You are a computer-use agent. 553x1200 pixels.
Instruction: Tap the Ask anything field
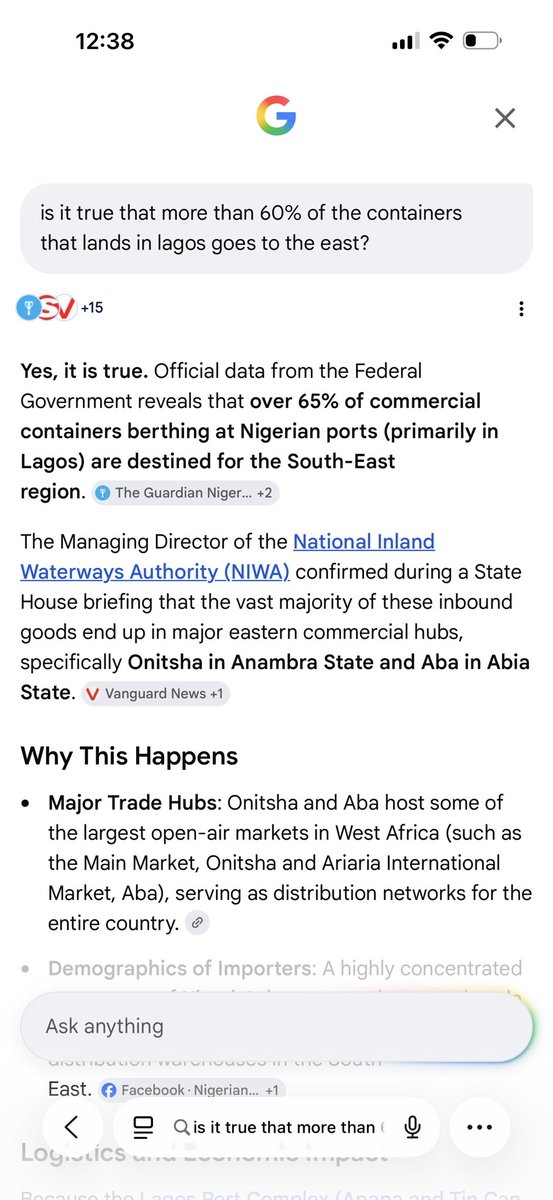[276, 1026]
